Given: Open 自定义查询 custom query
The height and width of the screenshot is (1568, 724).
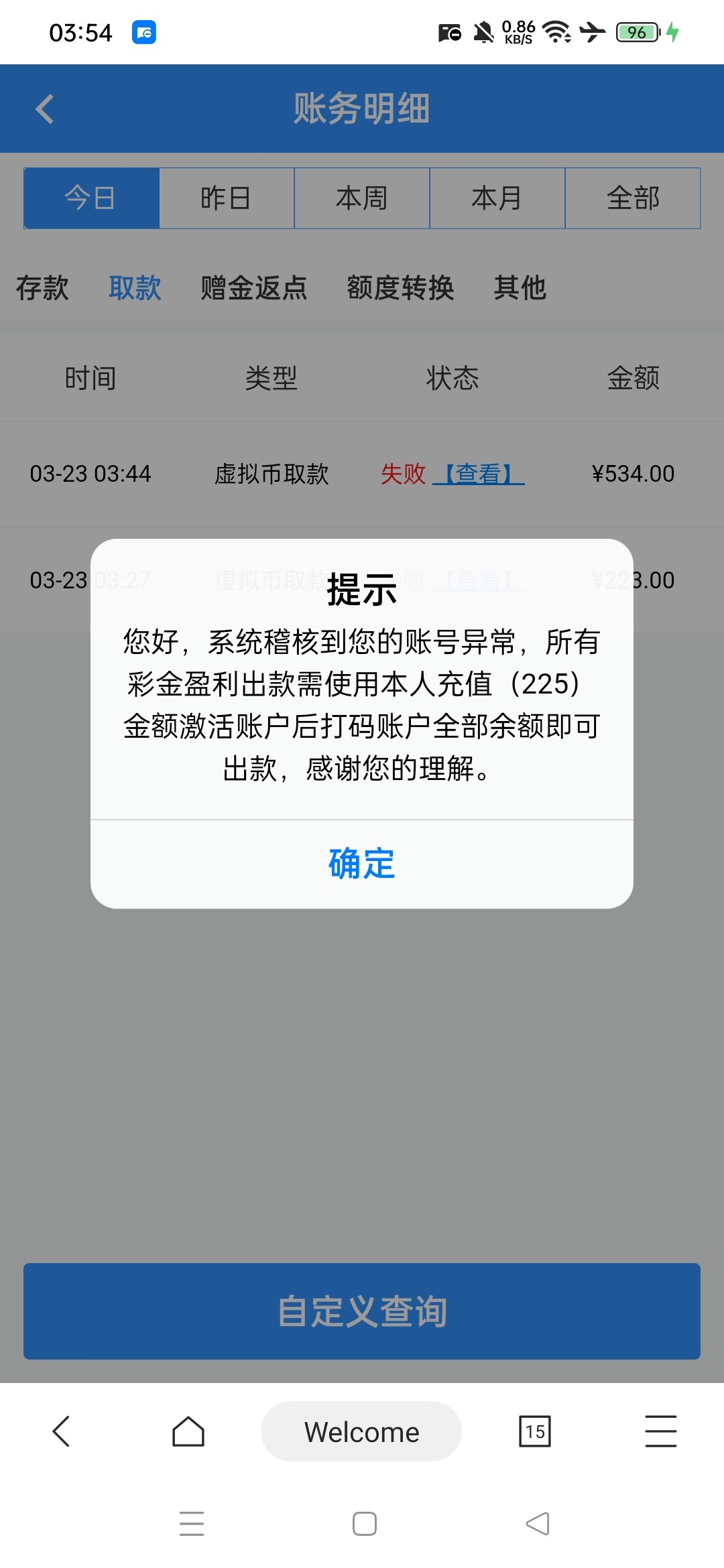Looking at the screenshot, I should tap(362, 1311).
